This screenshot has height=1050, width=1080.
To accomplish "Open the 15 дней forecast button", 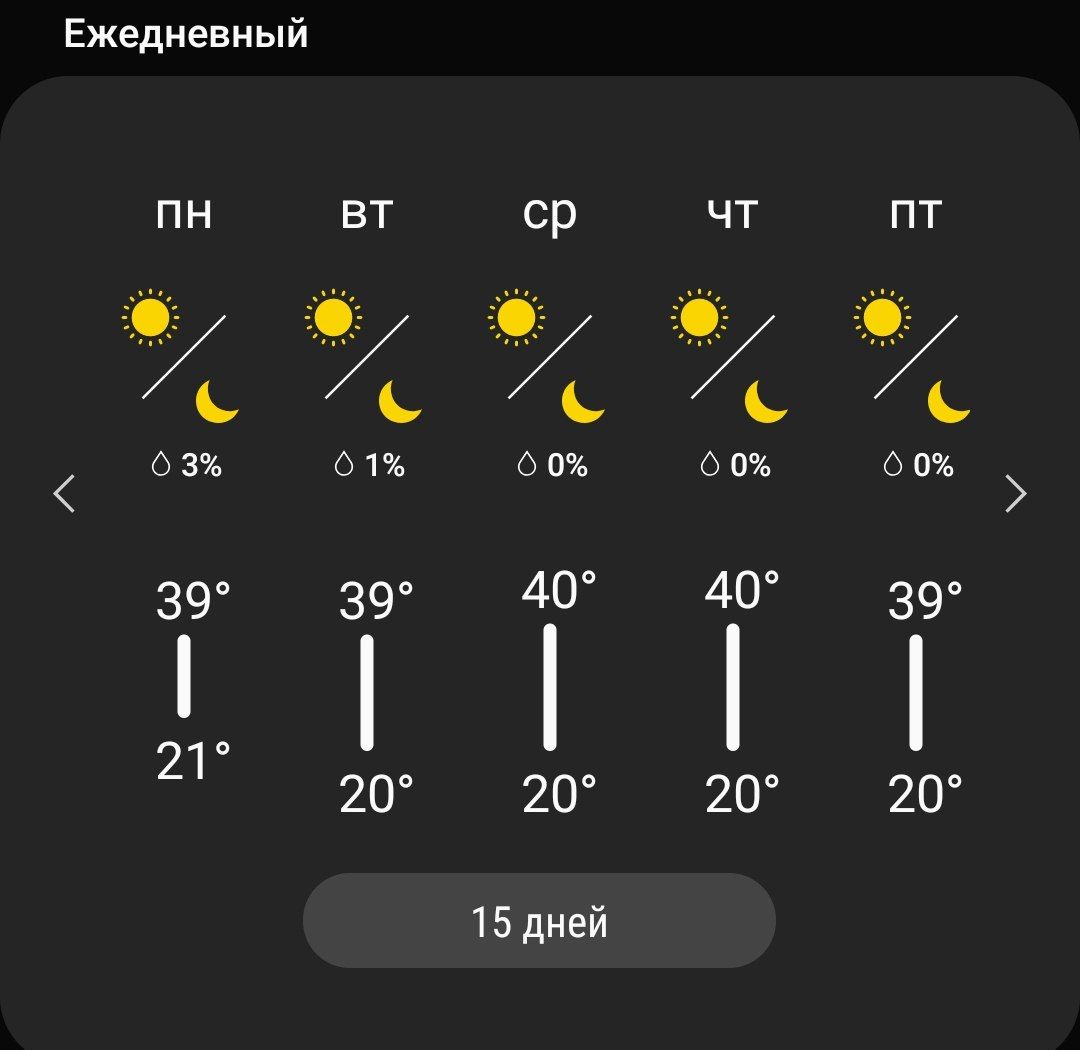I will (539, 921).
